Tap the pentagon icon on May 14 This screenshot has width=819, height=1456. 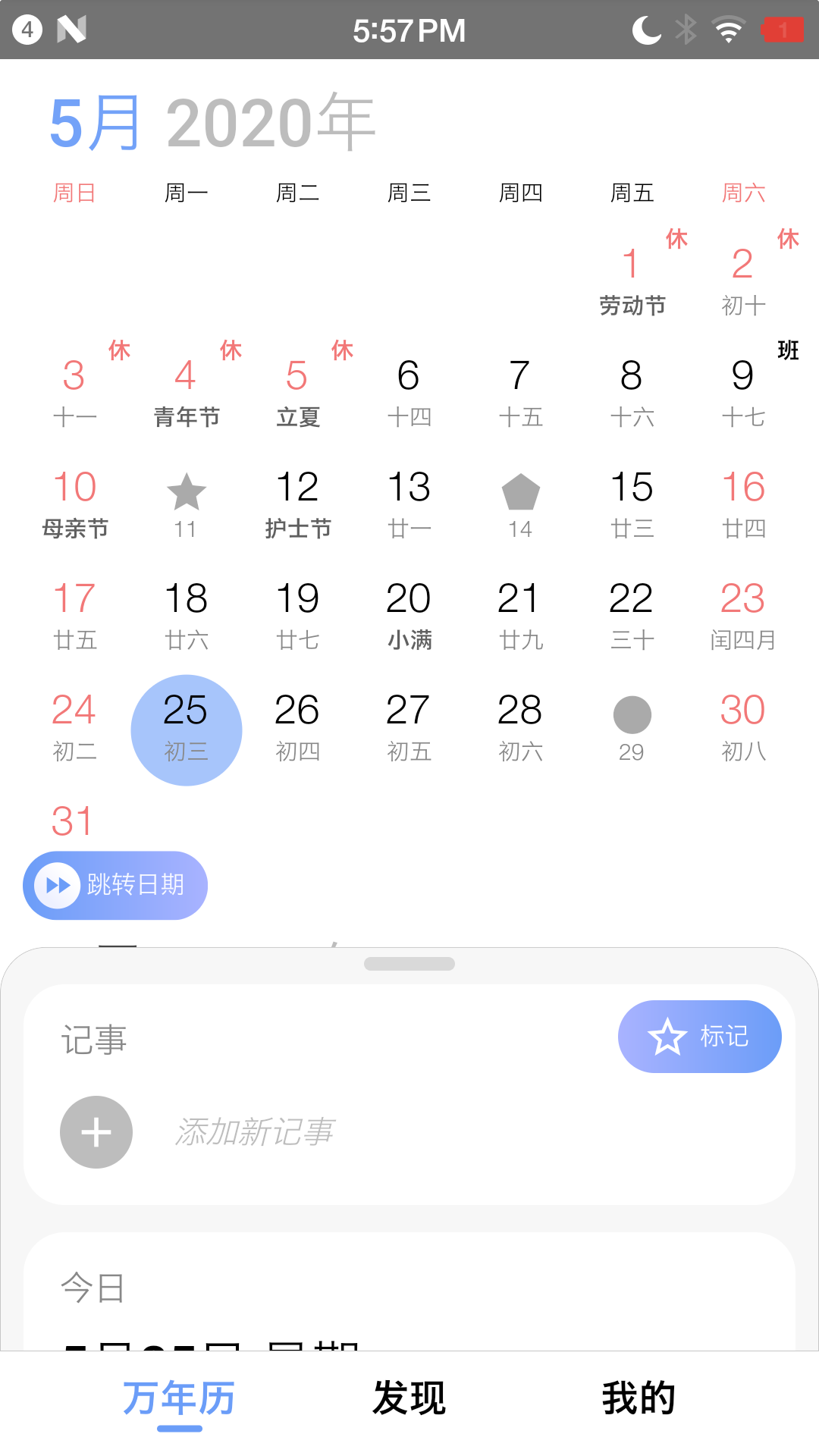[x=520, y=493]
